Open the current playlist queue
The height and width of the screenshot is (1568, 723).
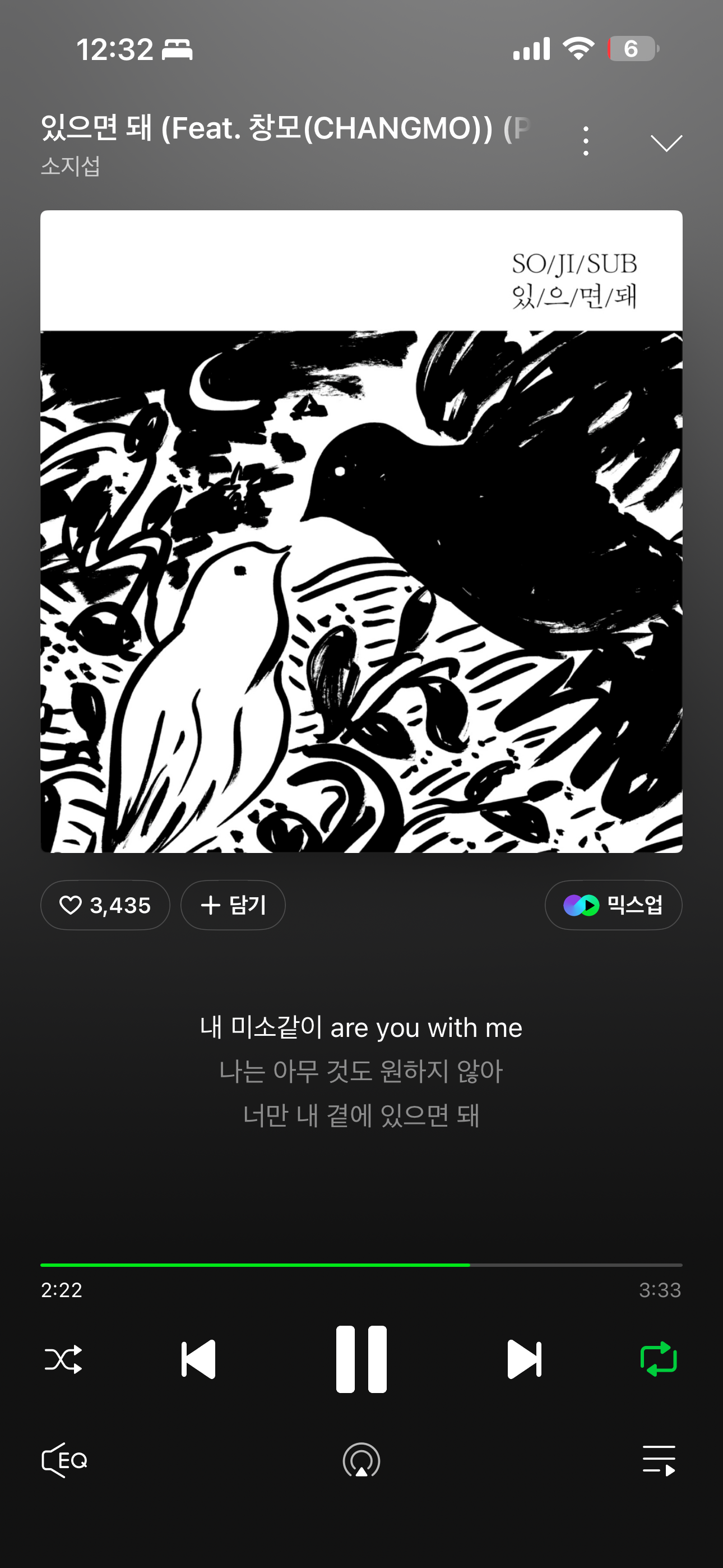pyautogui.click(x=659, y=1460)
